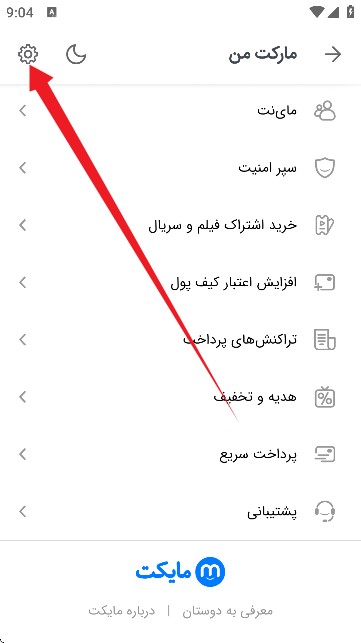
Task: Toggle dark mode with the moon icon
Action: [x=76, y=54]
